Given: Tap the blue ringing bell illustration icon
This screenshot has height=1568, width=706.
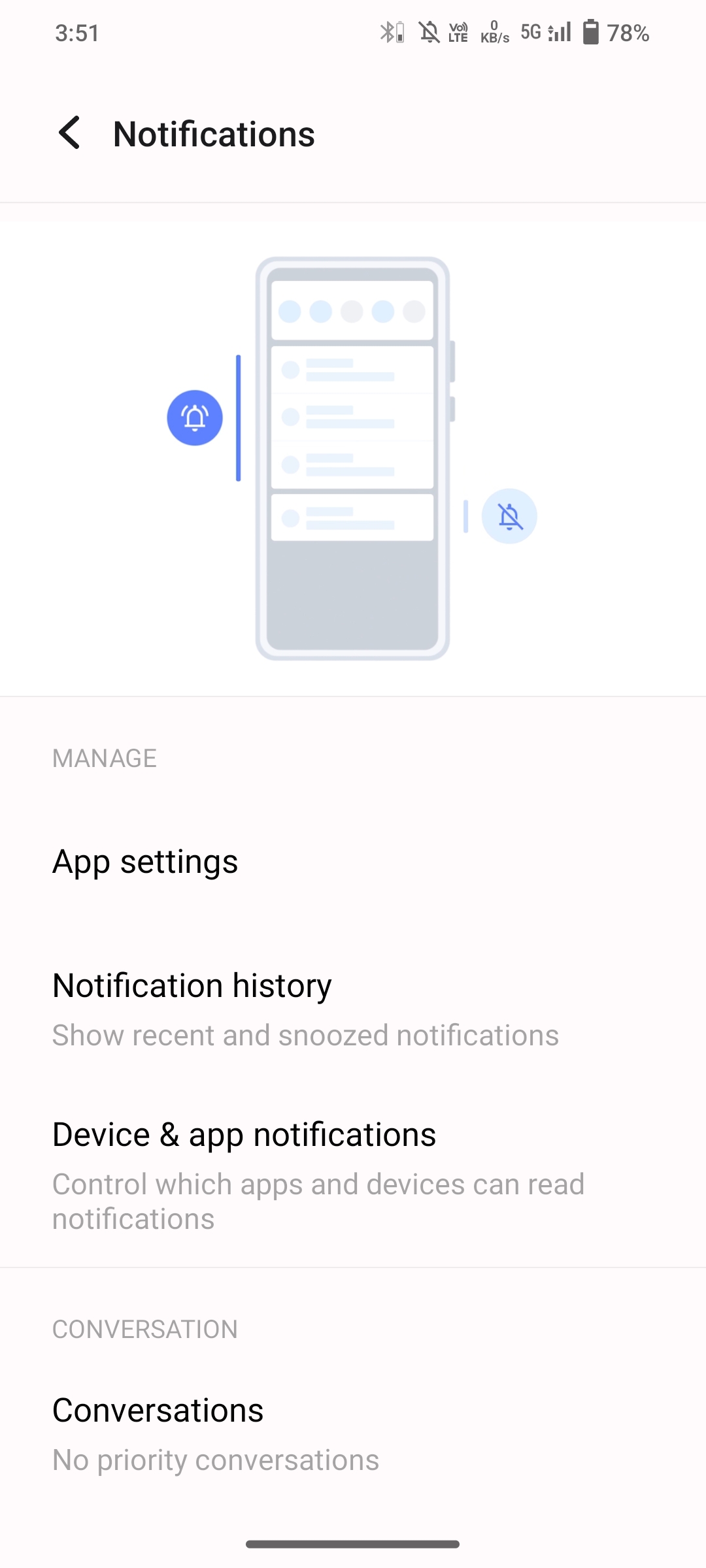Looking at the screenshot, I should [195, 417].
